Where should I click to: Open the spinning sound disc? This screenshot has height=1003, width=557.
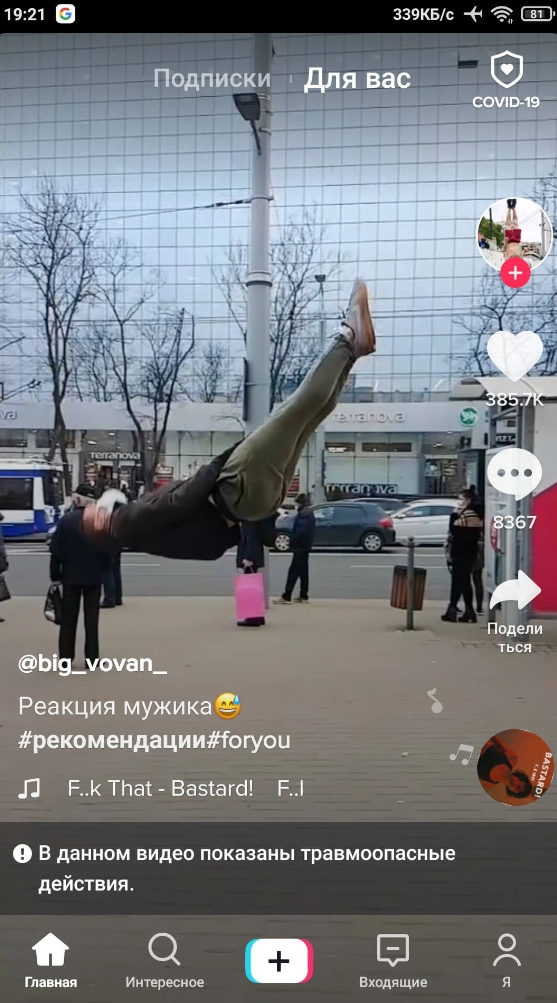pyautogui.click(x=515, y=767)
